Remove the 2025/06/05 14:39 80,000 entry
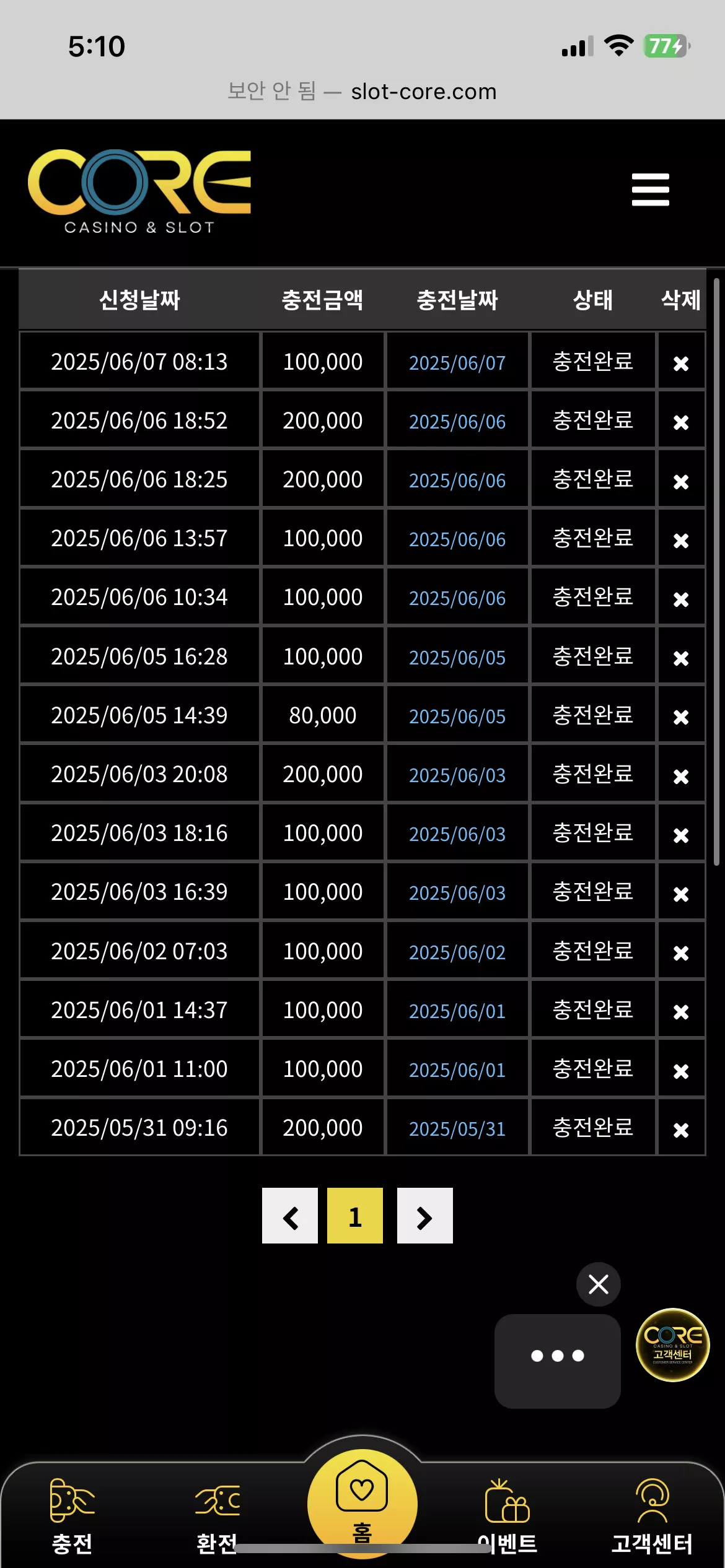Image resolution: width=725 pixels, height=1568 pixels. point(681,717)
